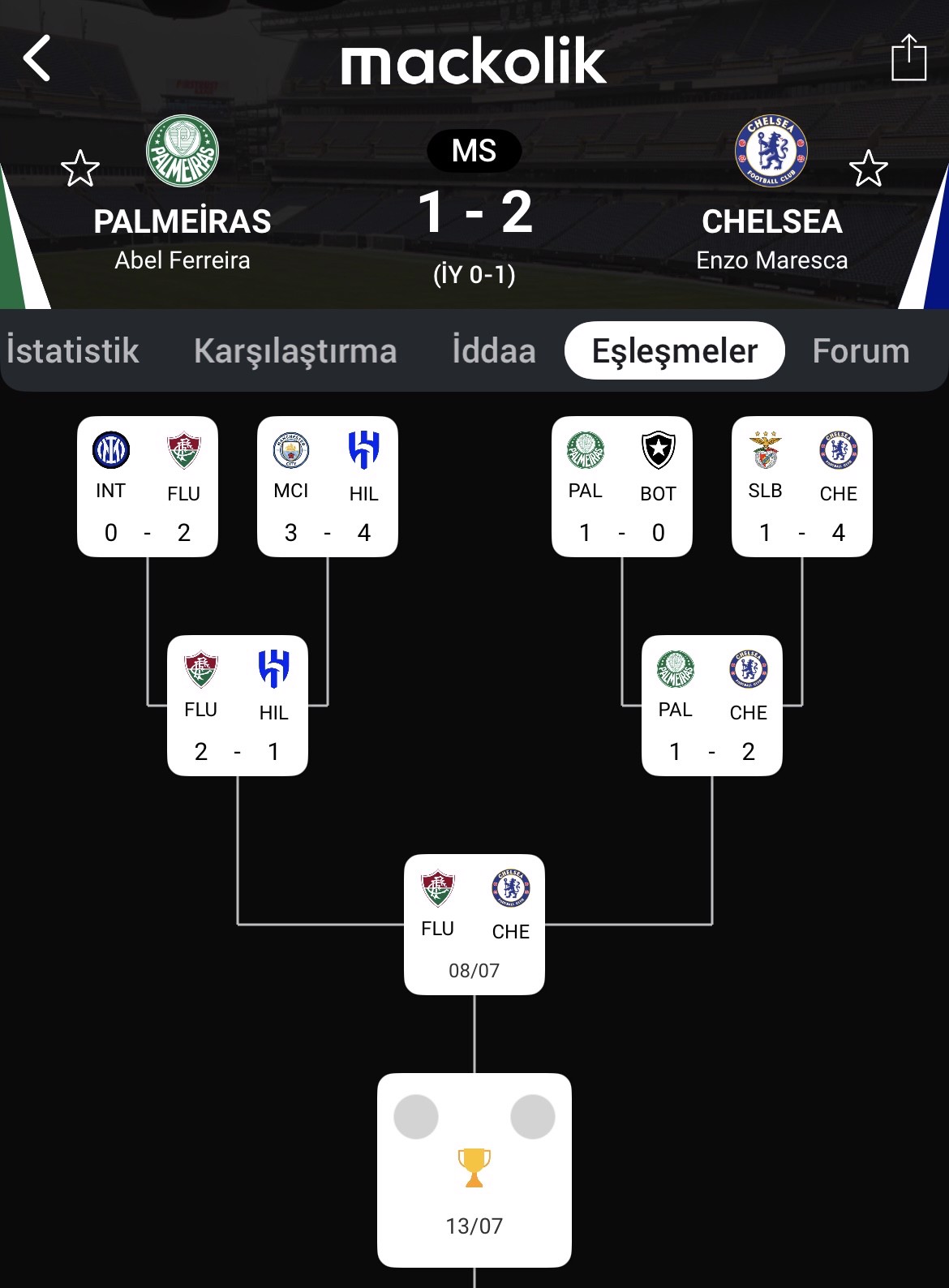Switch to the Forum tab
949x1288 pixels.
(x=861, y=351)
